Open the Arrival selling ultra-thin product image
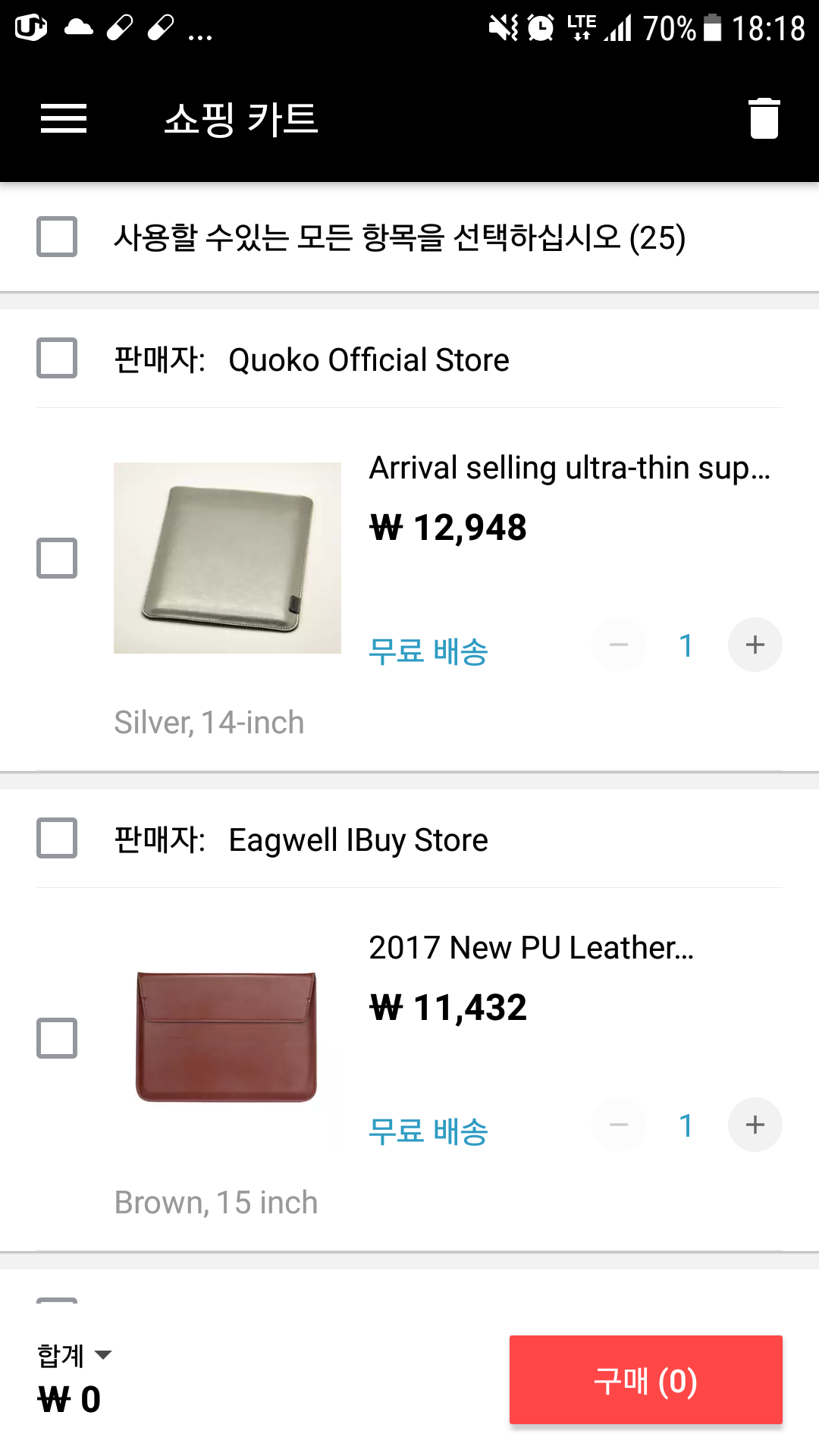The image size is (819, 1456). pos(227,558)
